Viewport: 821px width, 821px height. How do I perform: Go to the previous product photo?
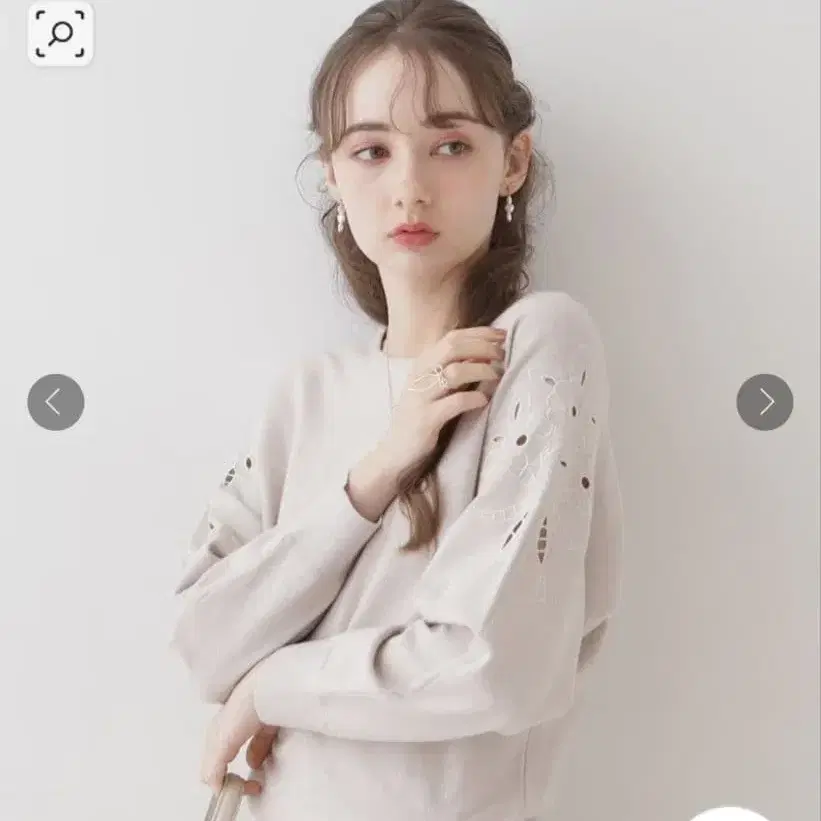point(56,402)
